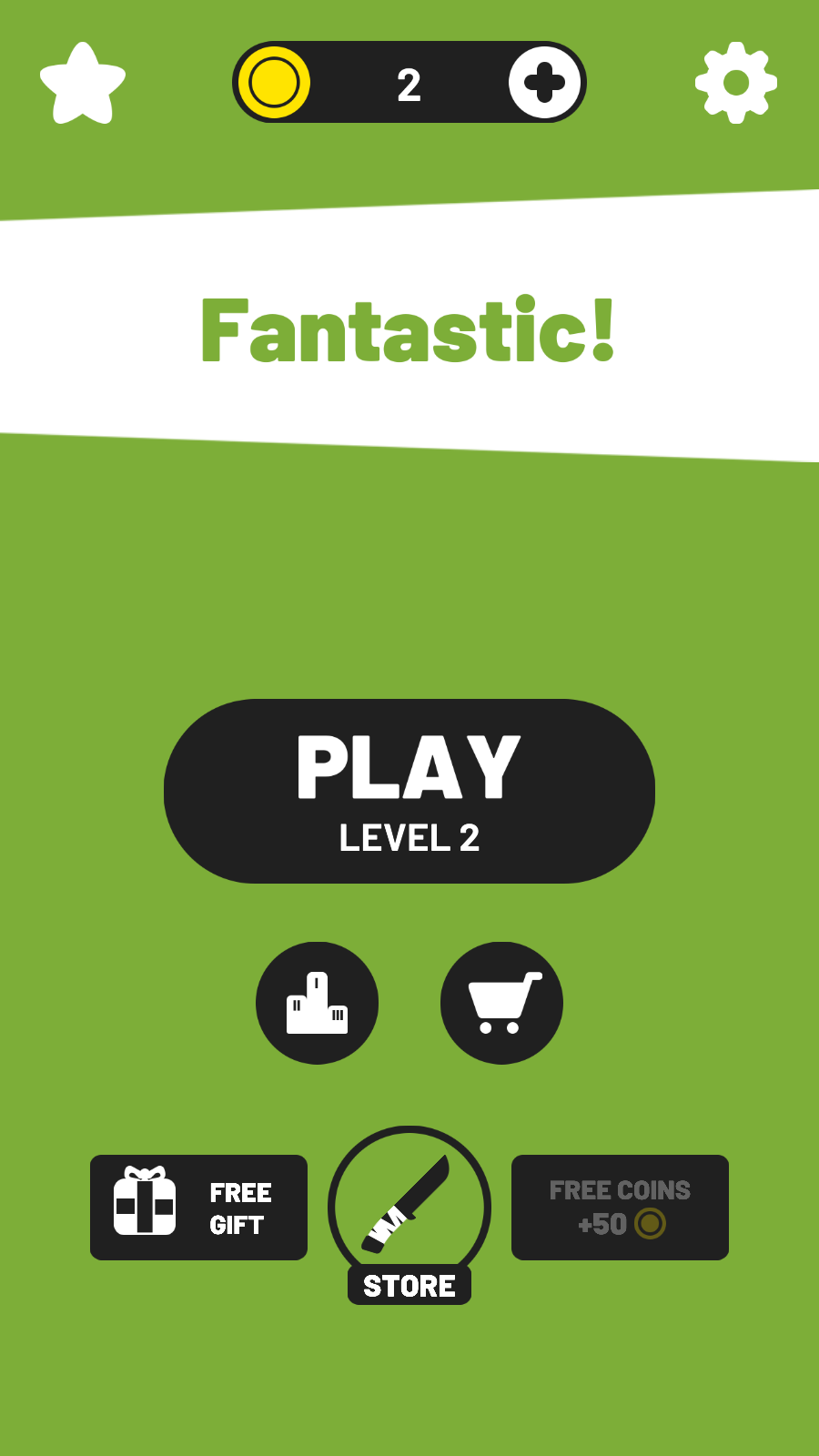
Task: Open the settings gear
Action: point(735,83)
